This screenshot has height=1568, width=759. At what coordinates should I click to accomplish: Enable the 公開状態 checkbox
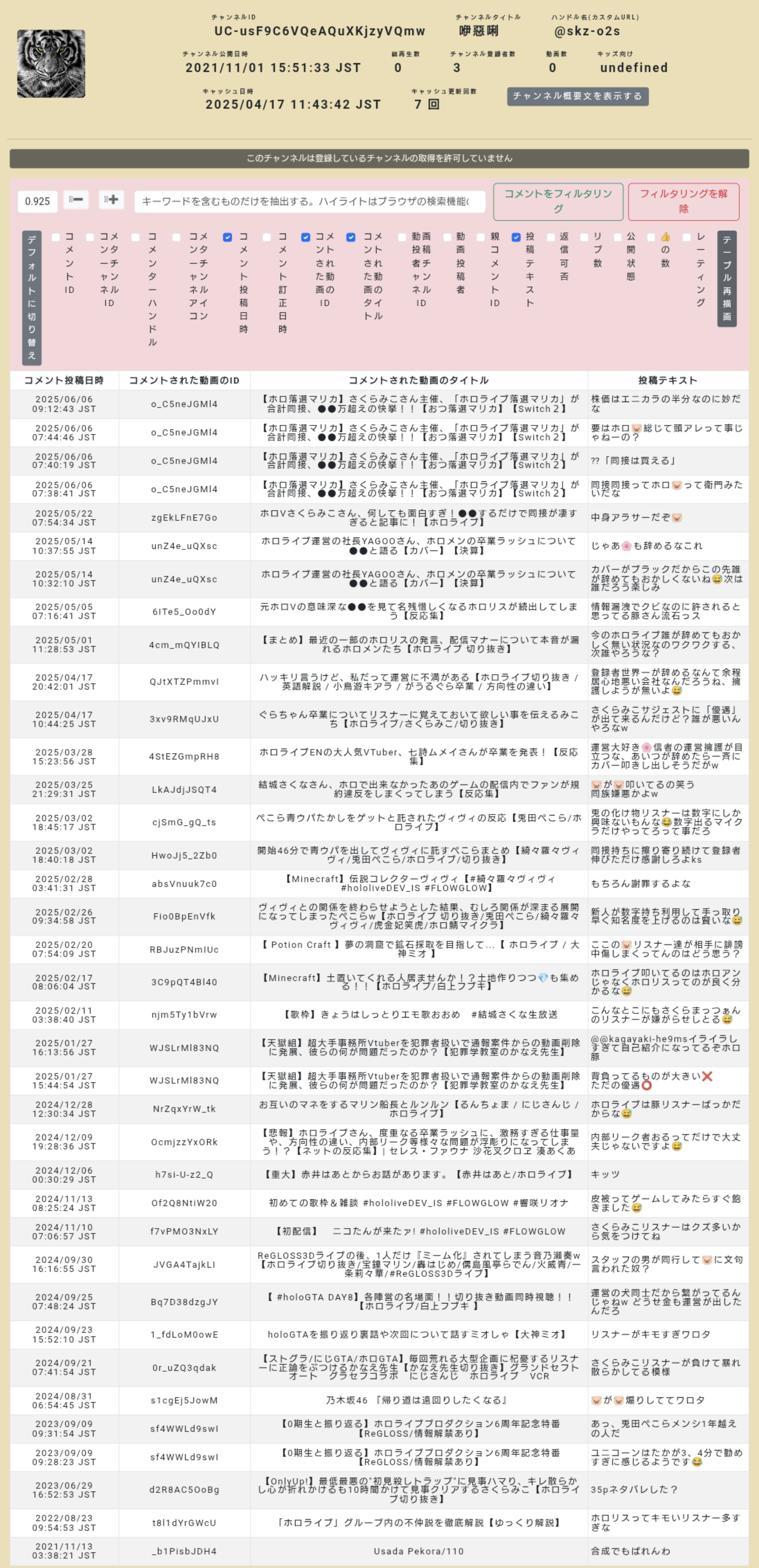pos(618,237)
